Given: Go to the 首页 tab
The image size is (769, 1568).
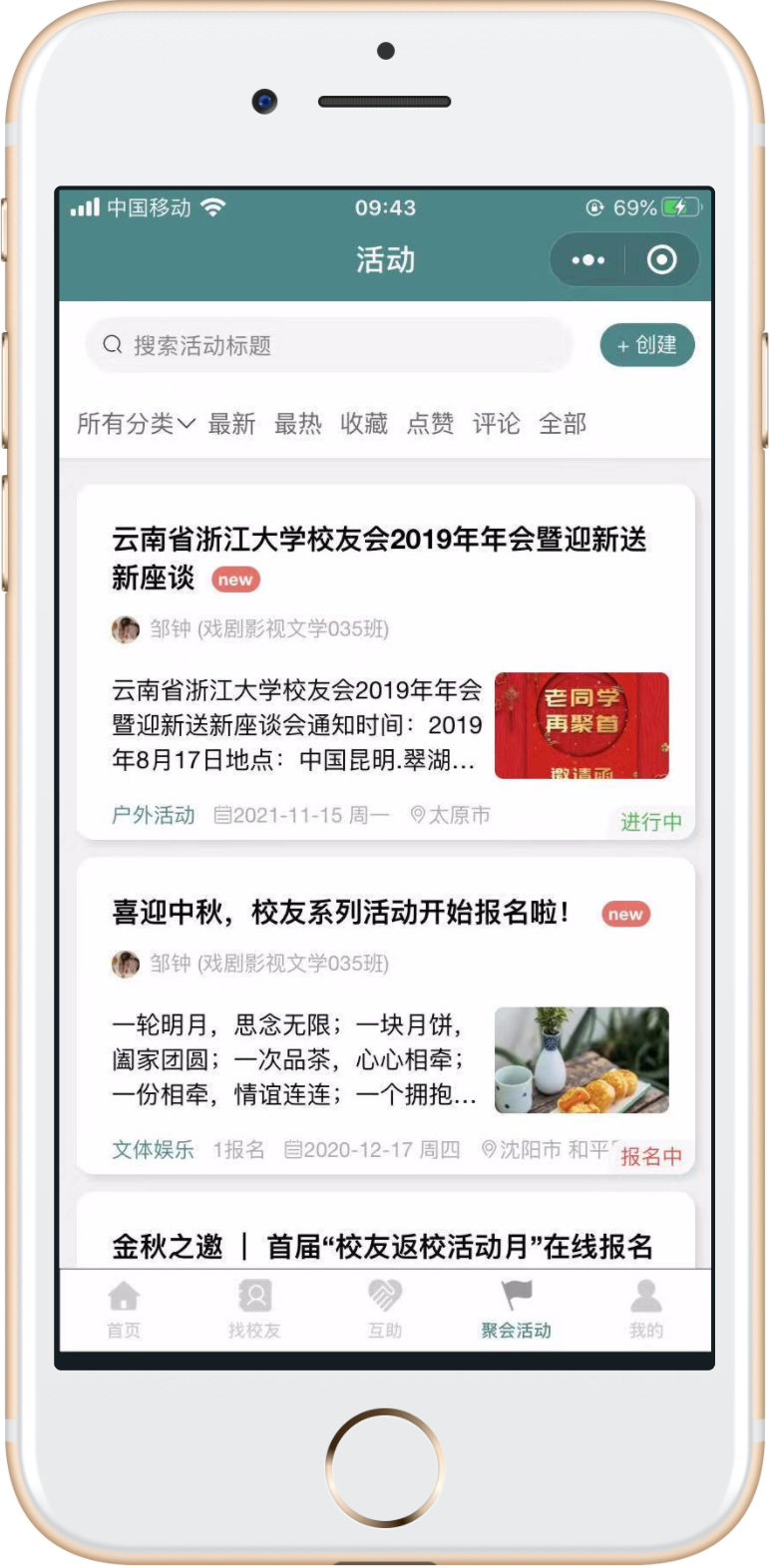Looking at the screenshot, I should pyautogui.click(x=124, y=1309).
